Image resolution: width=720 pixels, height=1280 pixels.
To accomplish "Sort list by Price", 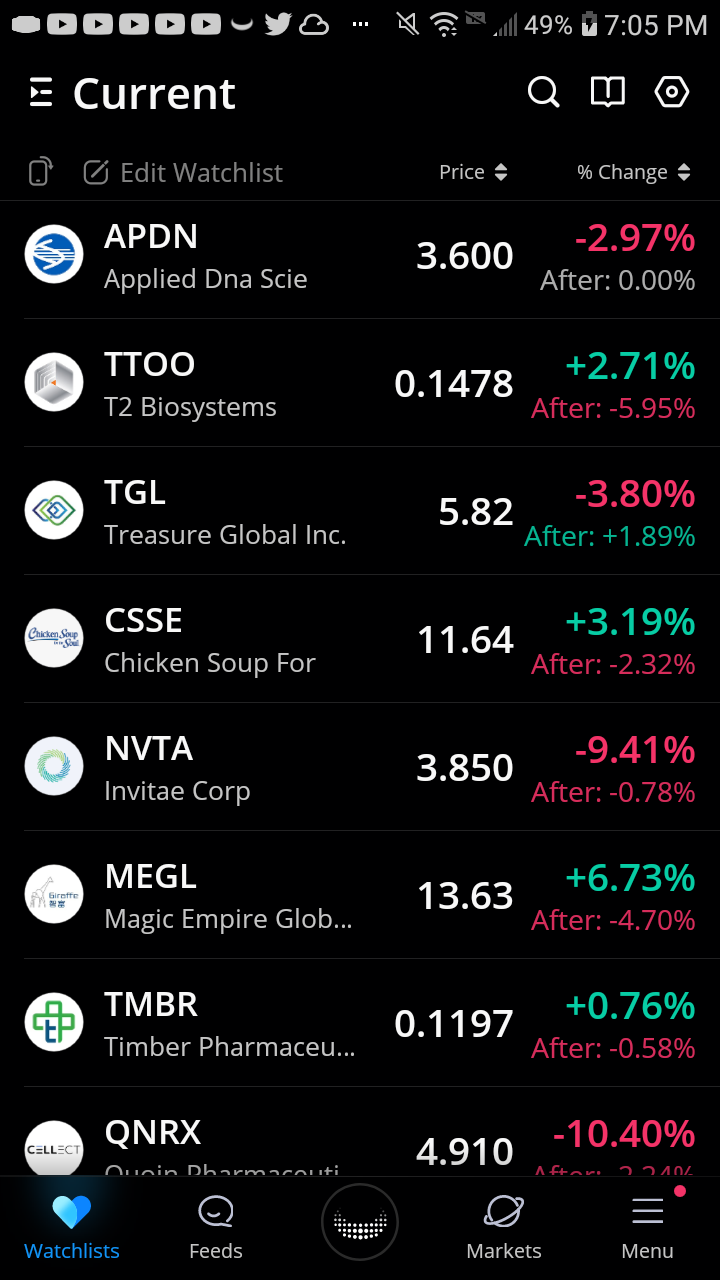I will (x=473, y=172).
